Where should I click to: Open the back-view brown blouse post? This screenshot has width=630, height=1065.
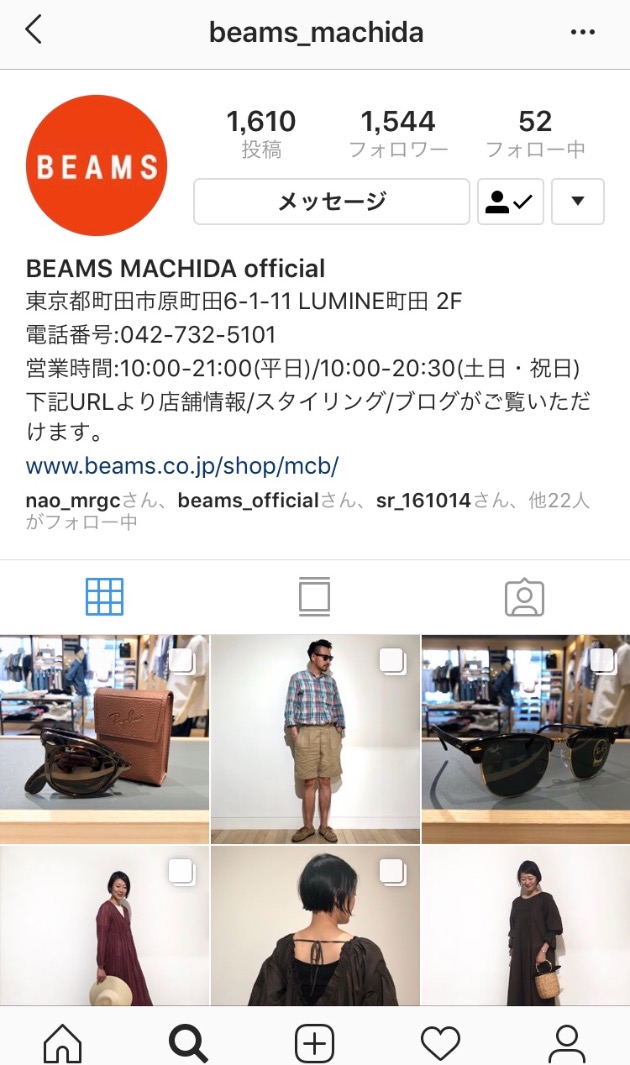tap(315, 926)
